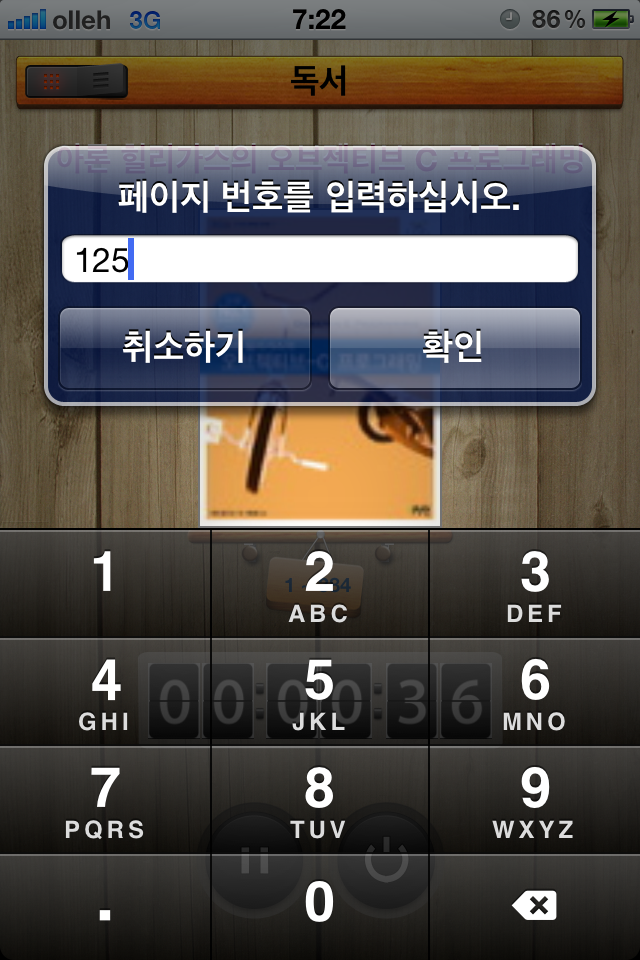
Task: Tap the 4 GHI key
Action: coord(105,692)
